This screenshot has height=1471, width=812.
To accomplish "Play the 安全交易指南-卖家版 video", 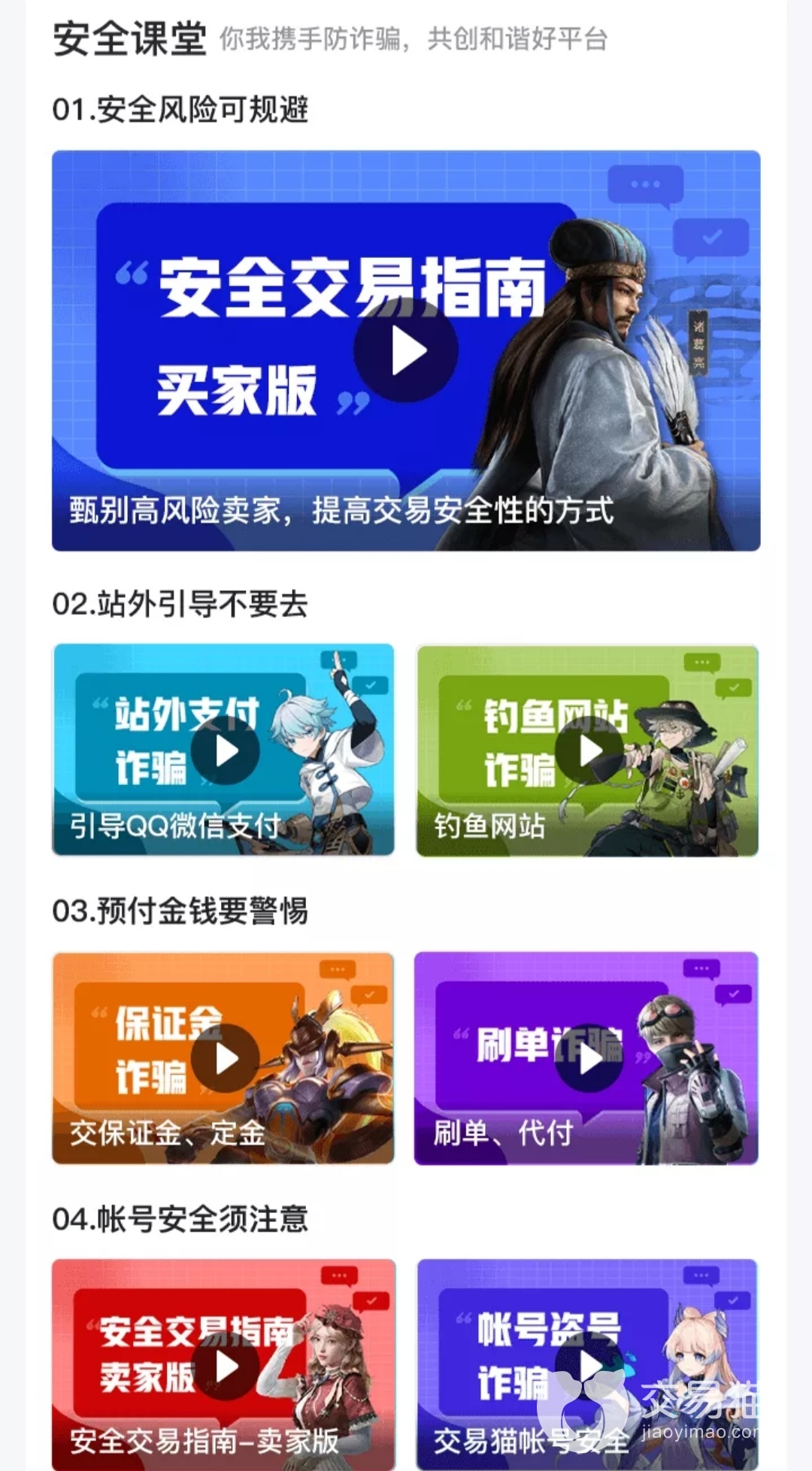I will coord(223,1366).
